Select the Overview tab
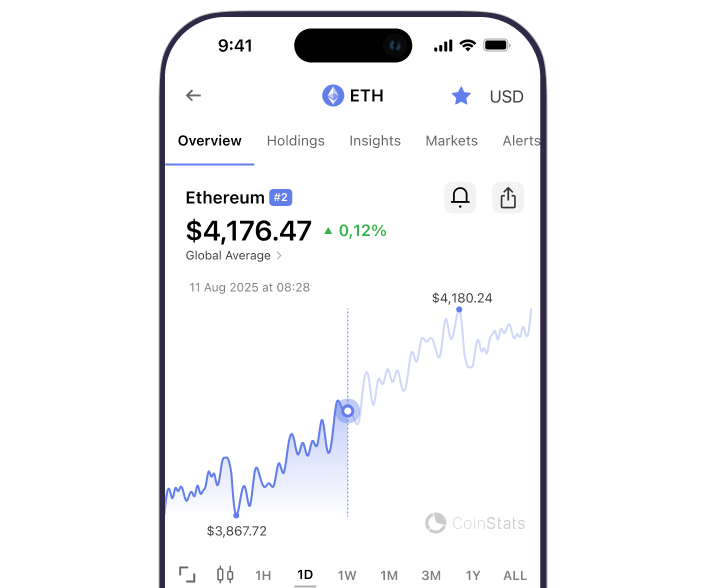Image resolution: width=705 pixels, height=588 pixels. 210,141
